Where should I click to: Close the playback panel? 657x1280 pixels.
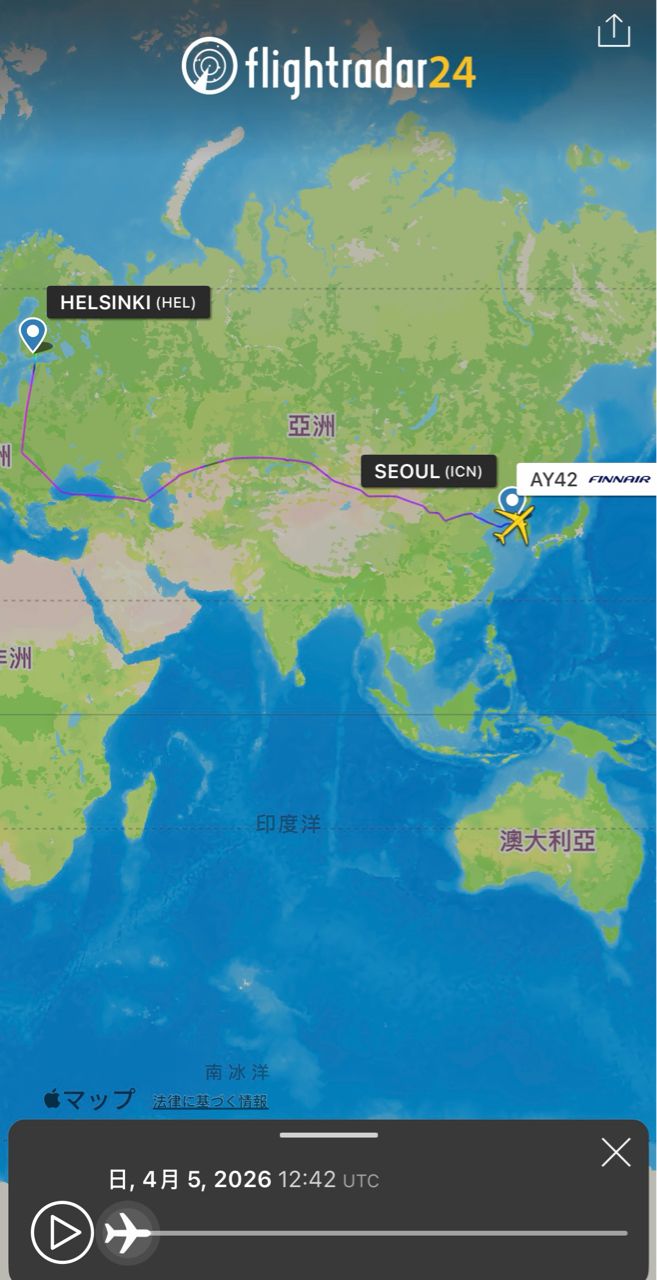coord(615,1153)
